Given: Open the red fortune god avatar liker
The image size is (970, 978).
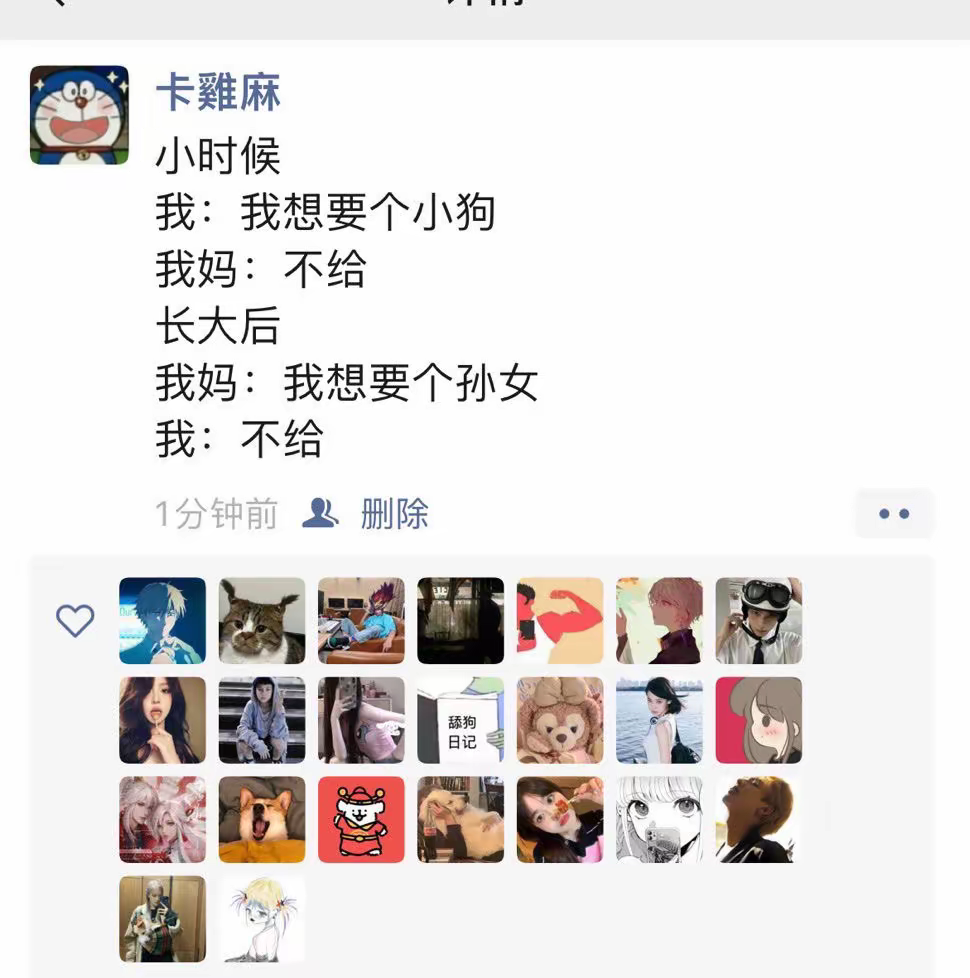Looking at the screenshot, I should pyautogui.click(x=361, y=819).
